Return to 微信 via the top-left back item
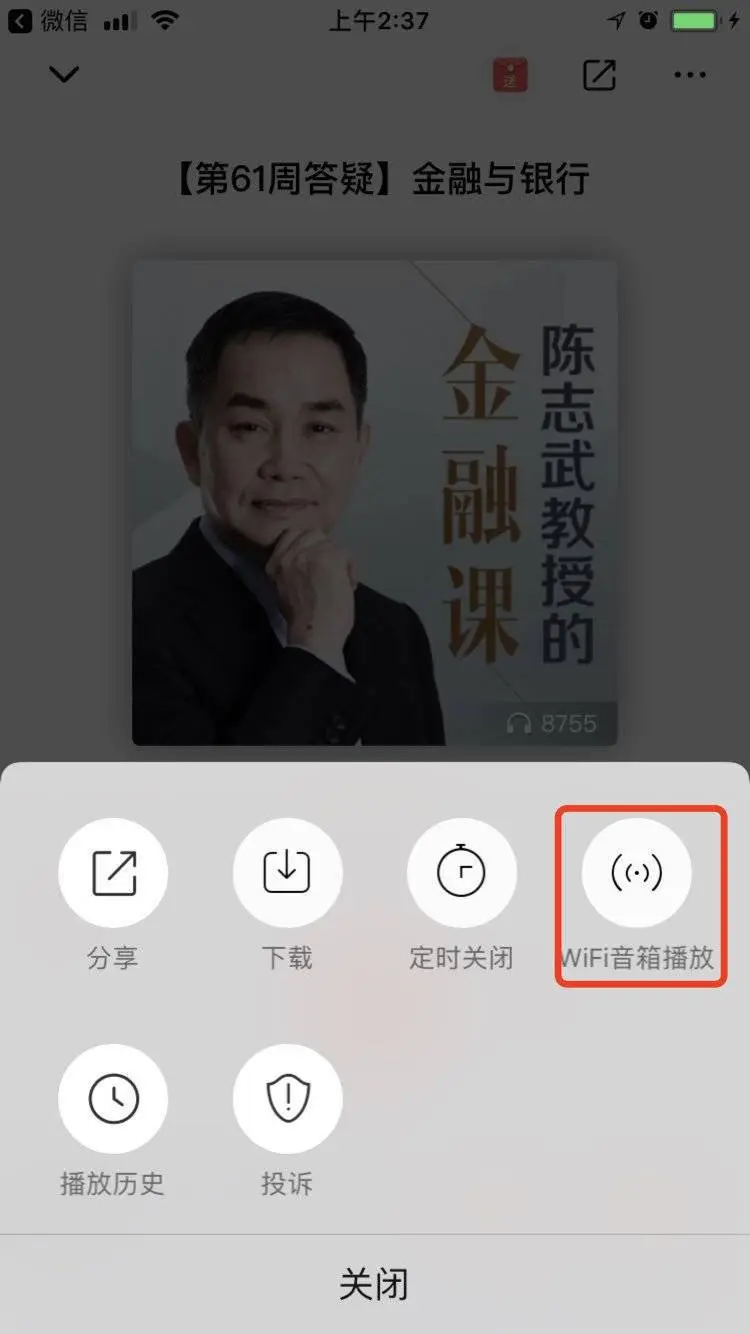This screenshot has width=750, height=1334. pos(45,20)
